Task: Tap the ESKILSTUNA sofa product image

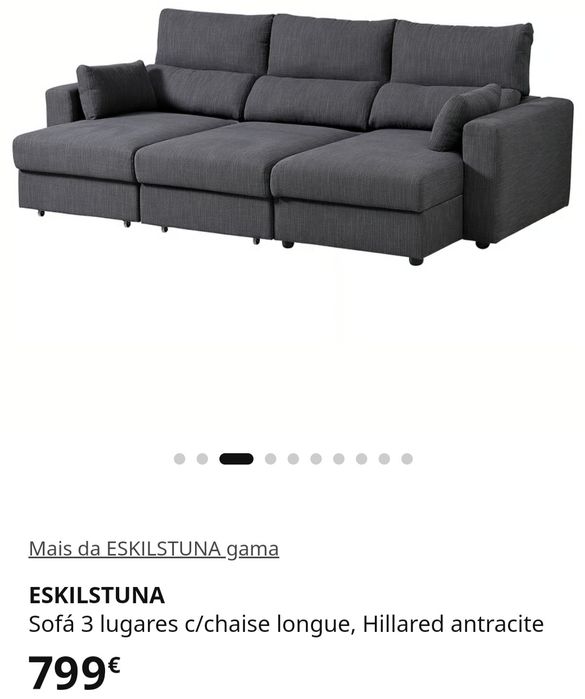Action: tap(293, 136)
